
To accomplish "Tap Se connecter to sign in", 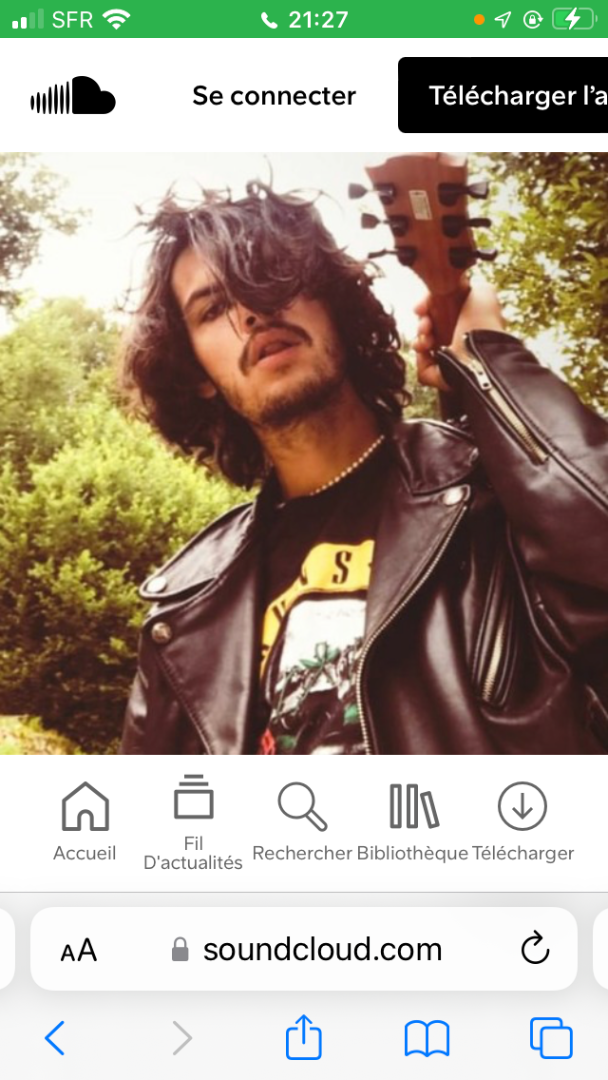I will [274, 96].
